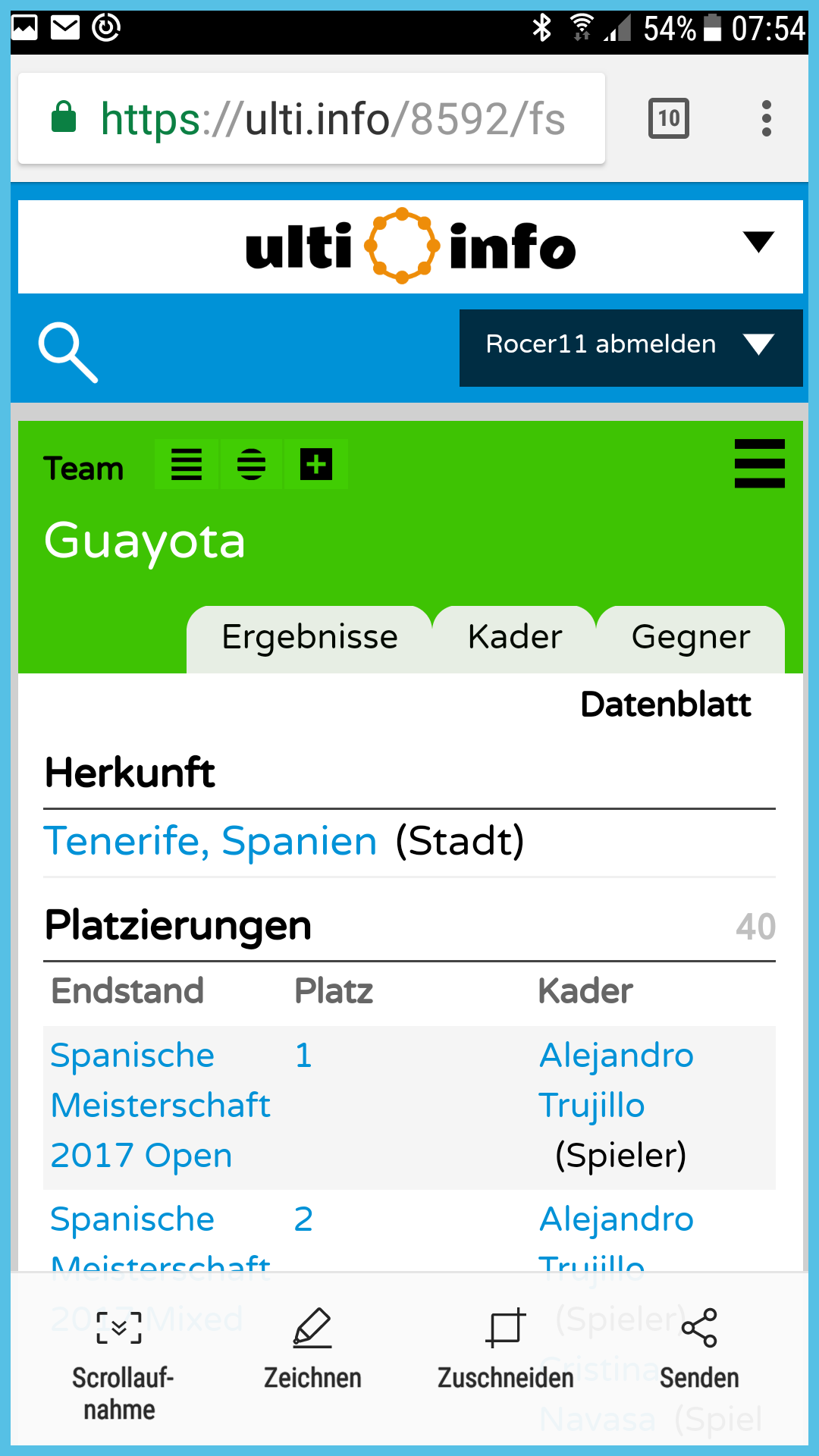Tap the round list icon beside Team
The image size is (819, 1456).
(251, 464)
